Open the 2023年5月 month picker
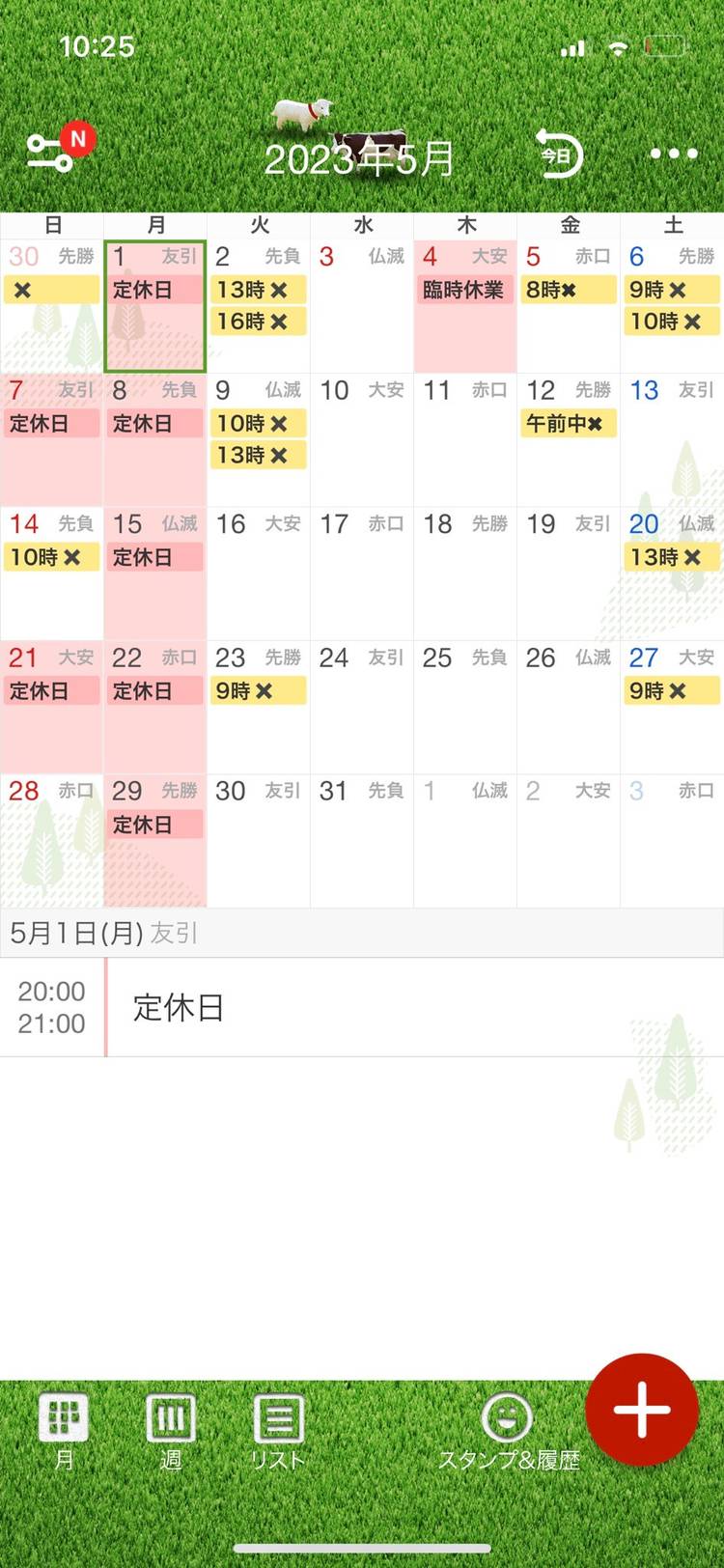The height and width of the screenshot is (1568, 724). click(x=359, y=159)
